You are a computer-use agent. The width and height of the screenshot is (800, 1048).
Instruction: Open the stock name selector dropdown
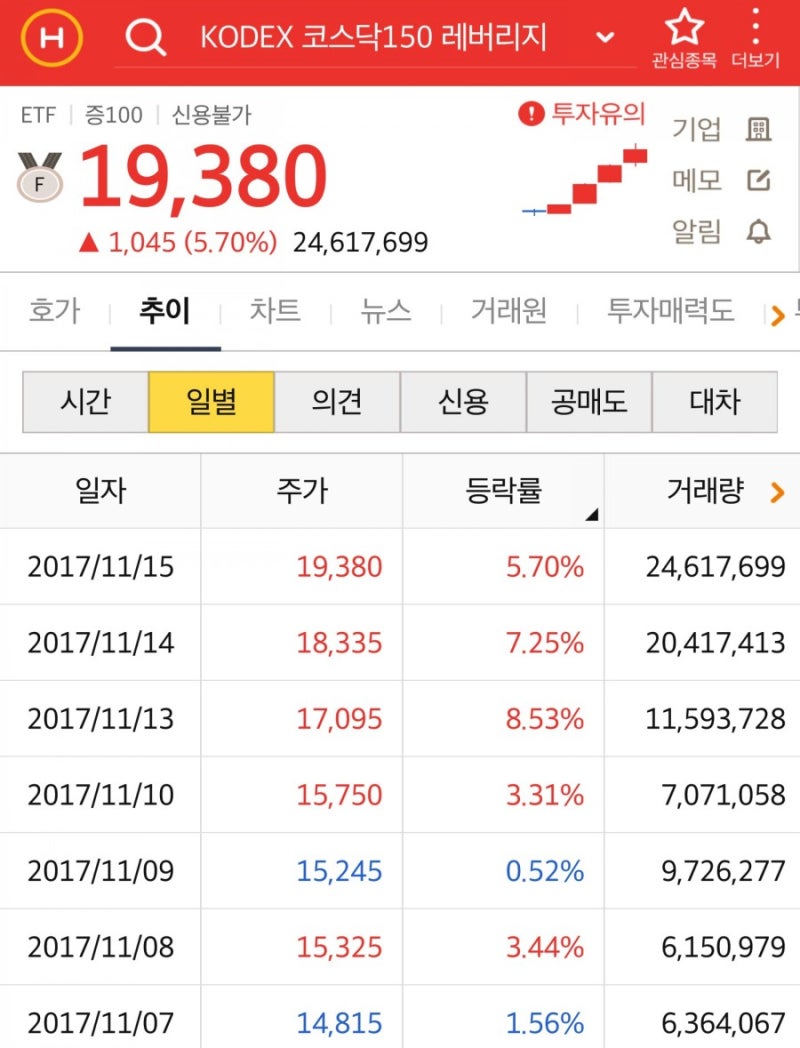[x=604, y=35]
